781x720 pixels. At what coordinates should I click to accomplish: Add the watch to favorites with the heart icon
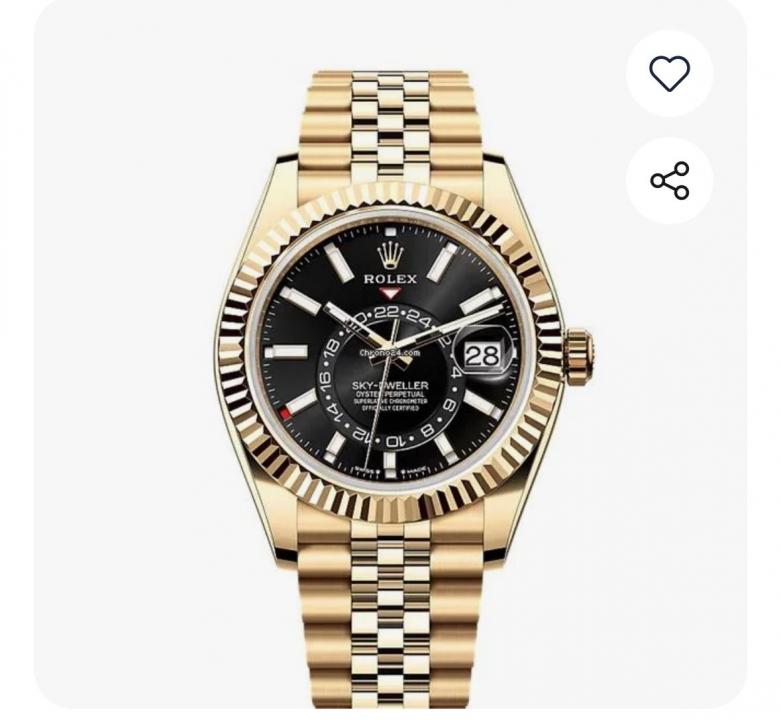(669, 74)
